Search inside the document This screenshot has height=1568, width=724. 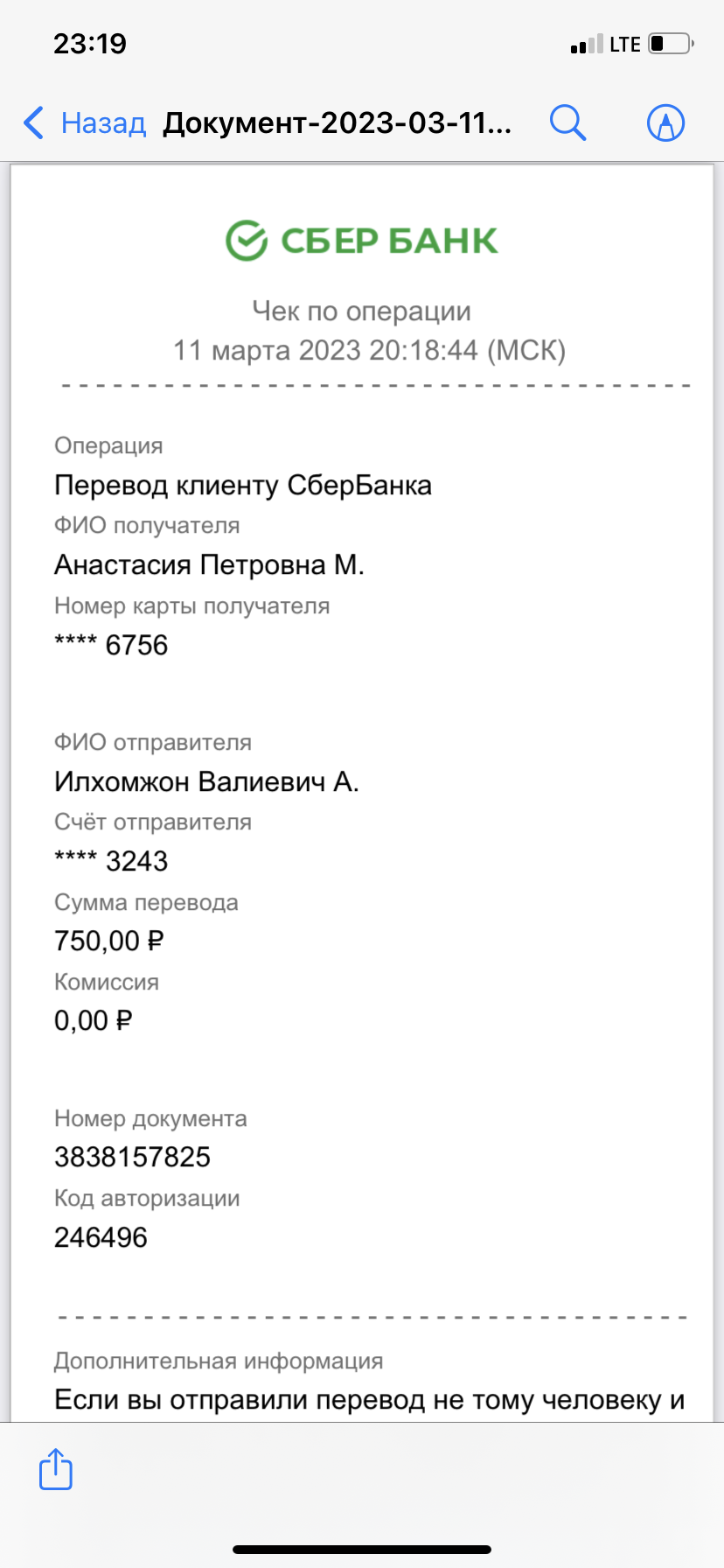[x=567, y=122]
